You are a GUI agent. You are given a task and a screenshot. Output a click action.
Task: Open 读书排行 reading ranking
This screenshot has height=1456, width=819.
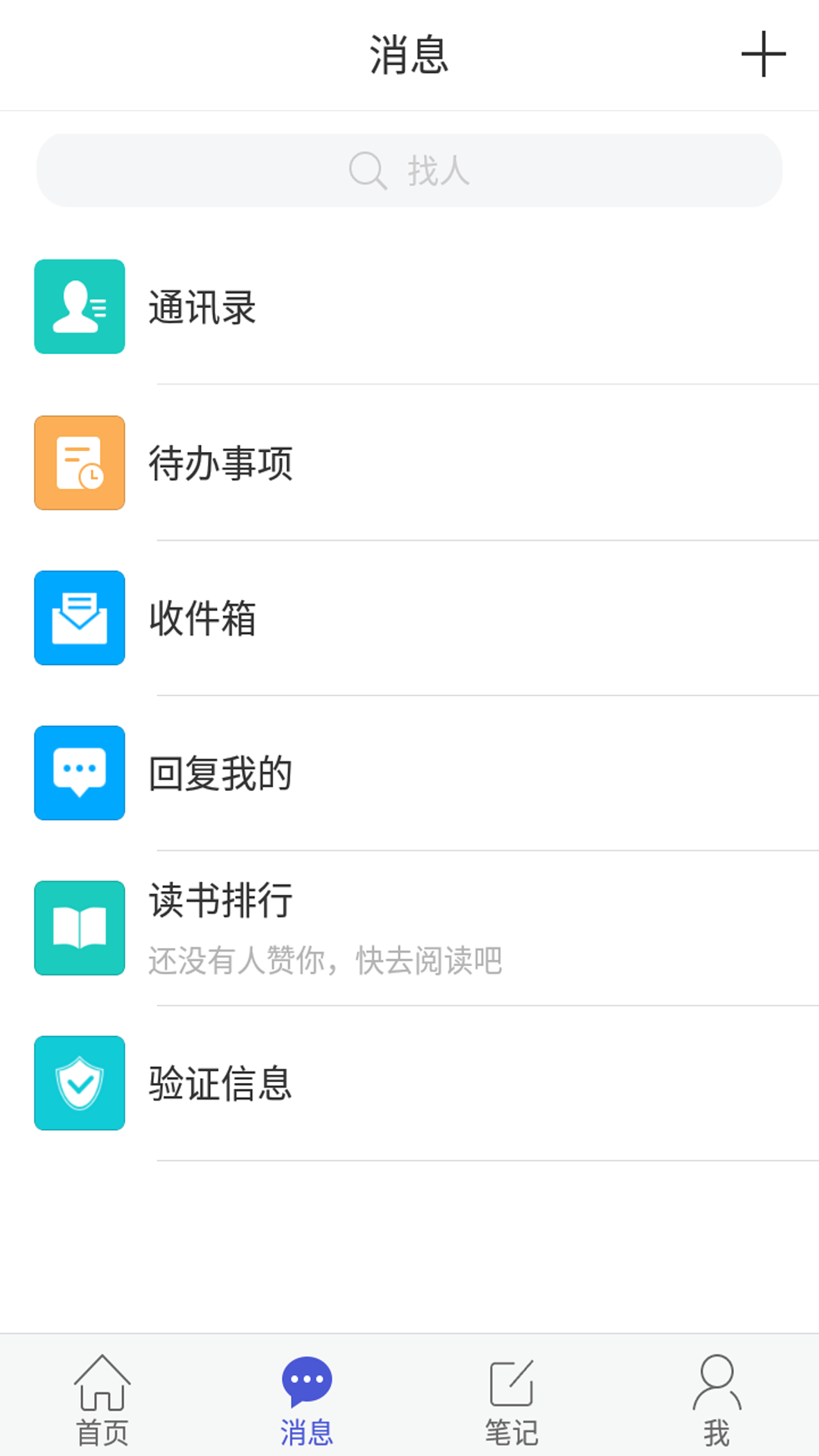[409, 928]
